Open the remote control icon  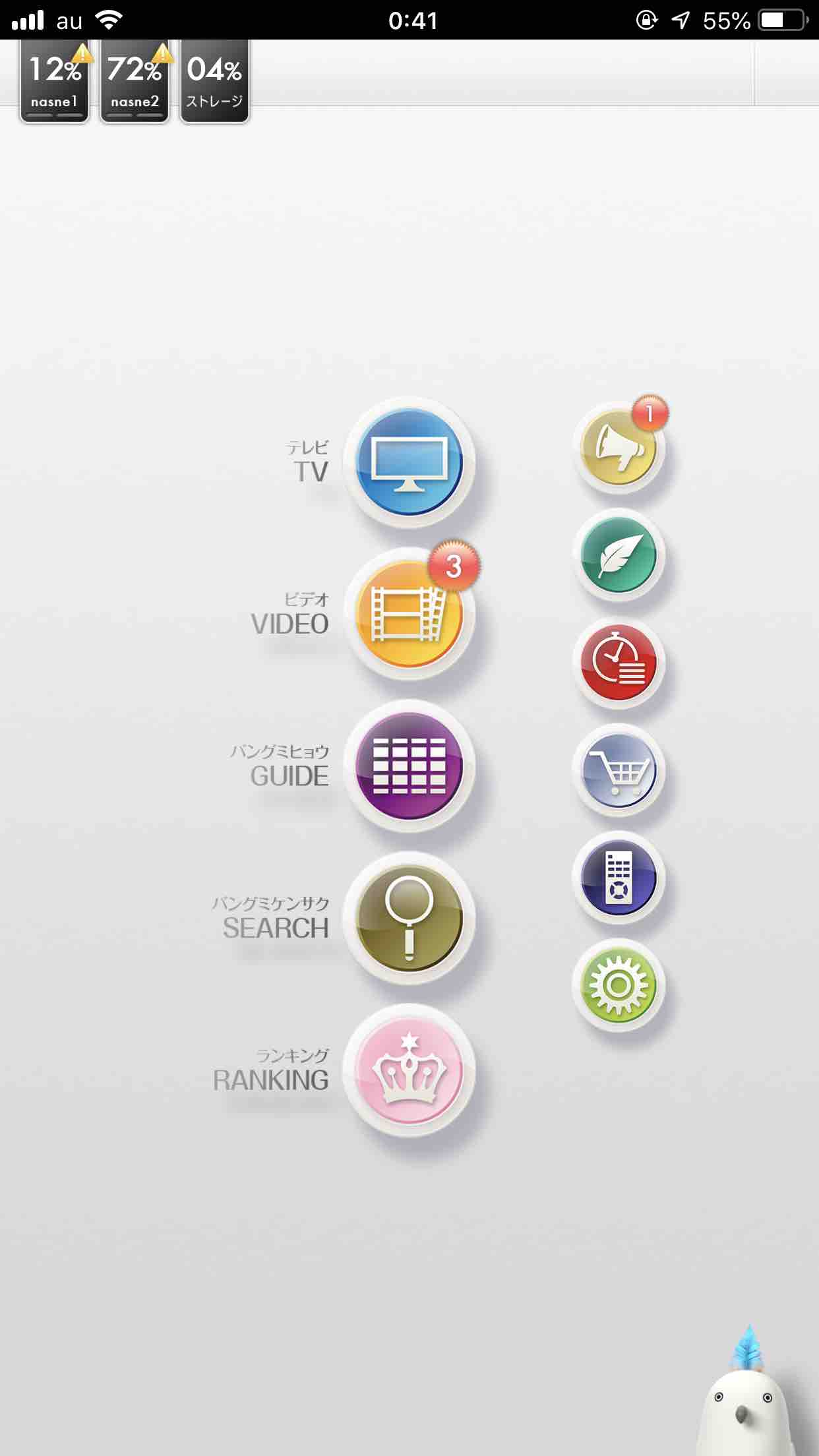(619, 878)
